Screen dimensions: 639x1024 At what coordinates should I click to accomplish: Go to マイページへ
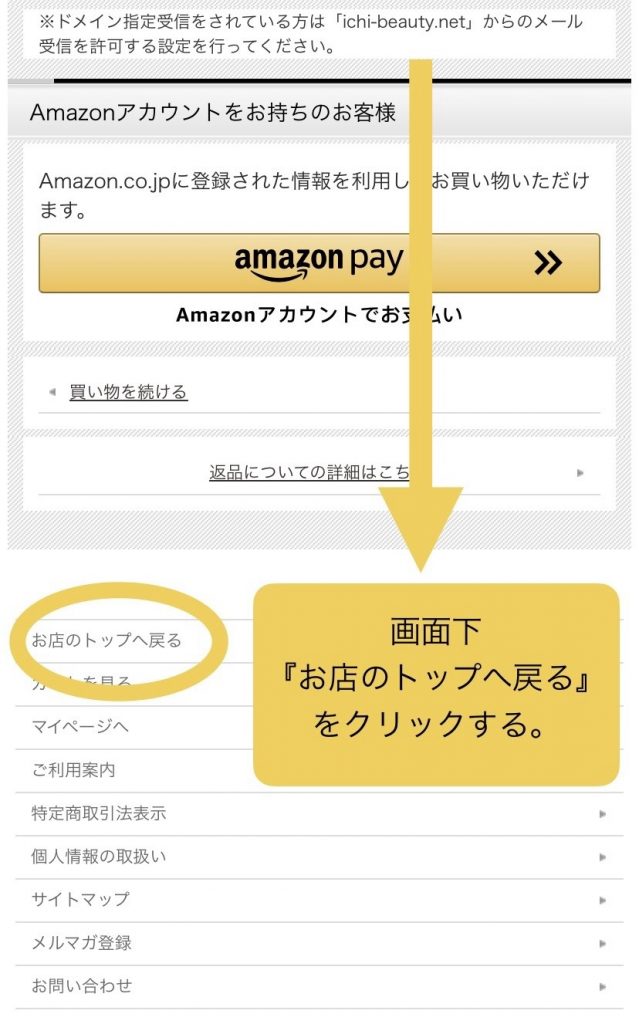point(80,726)
